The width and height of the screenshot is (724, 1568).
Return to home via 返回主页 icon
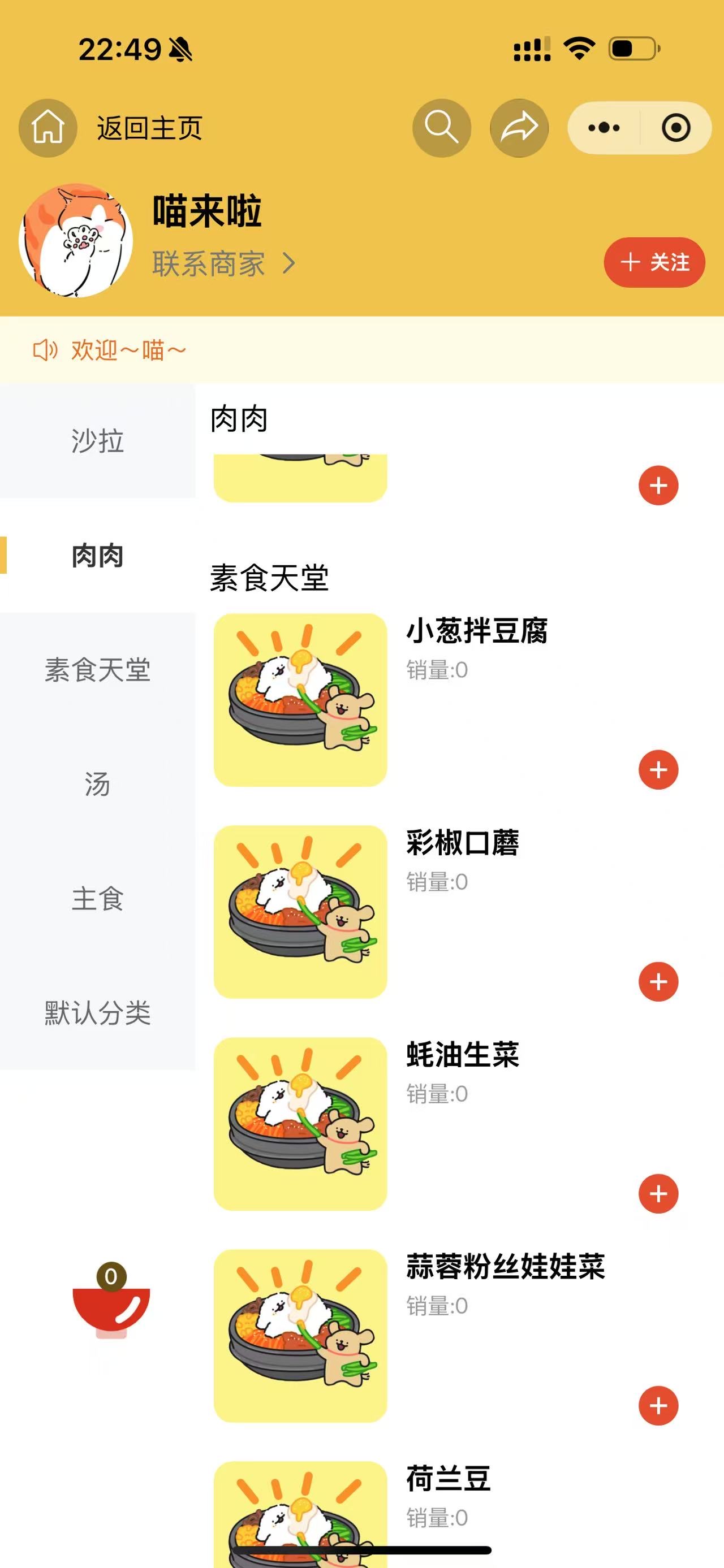48,128
